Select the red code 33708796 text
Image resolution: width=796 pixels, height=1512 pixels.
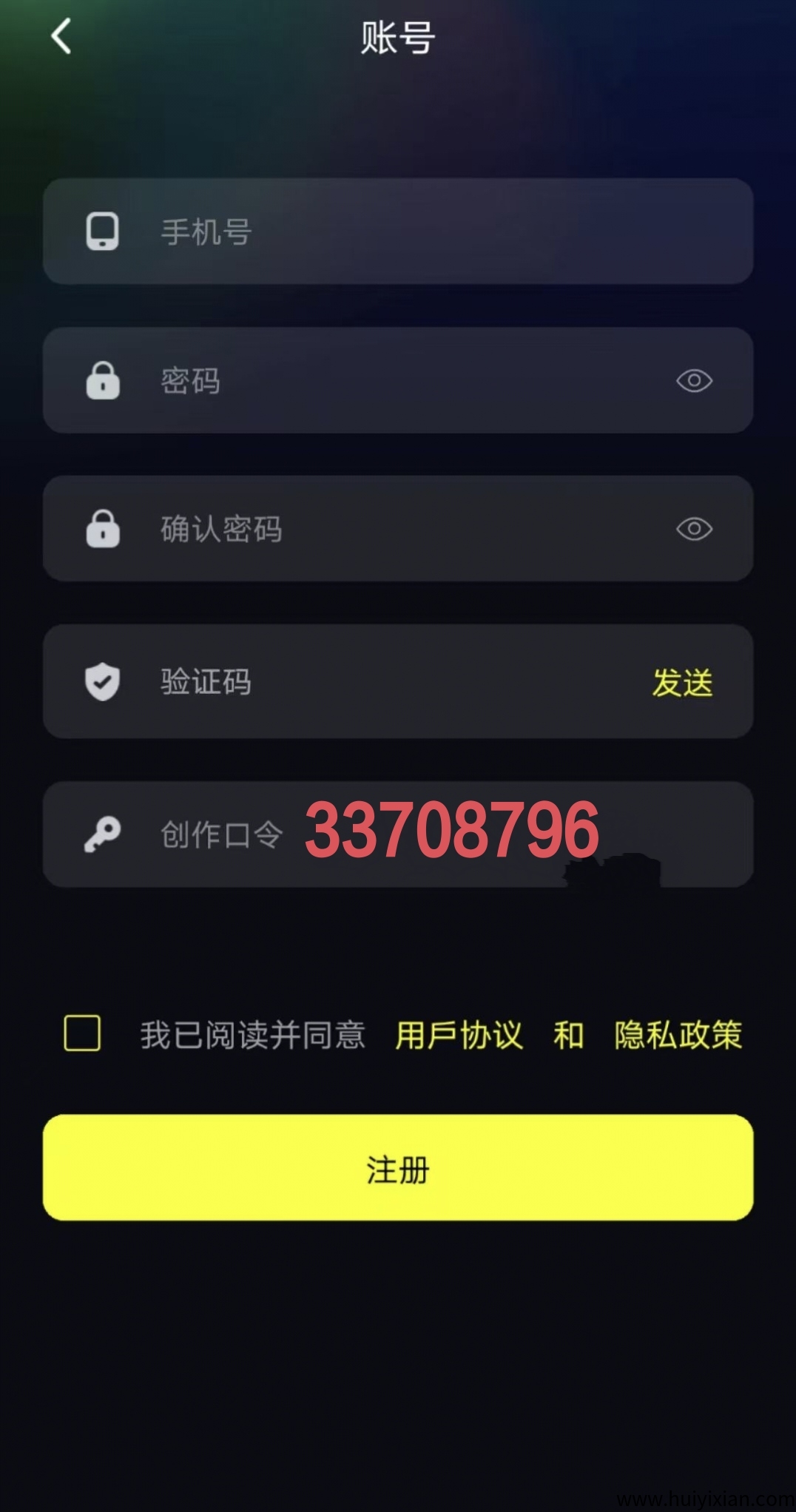click(x=451, y=830)
